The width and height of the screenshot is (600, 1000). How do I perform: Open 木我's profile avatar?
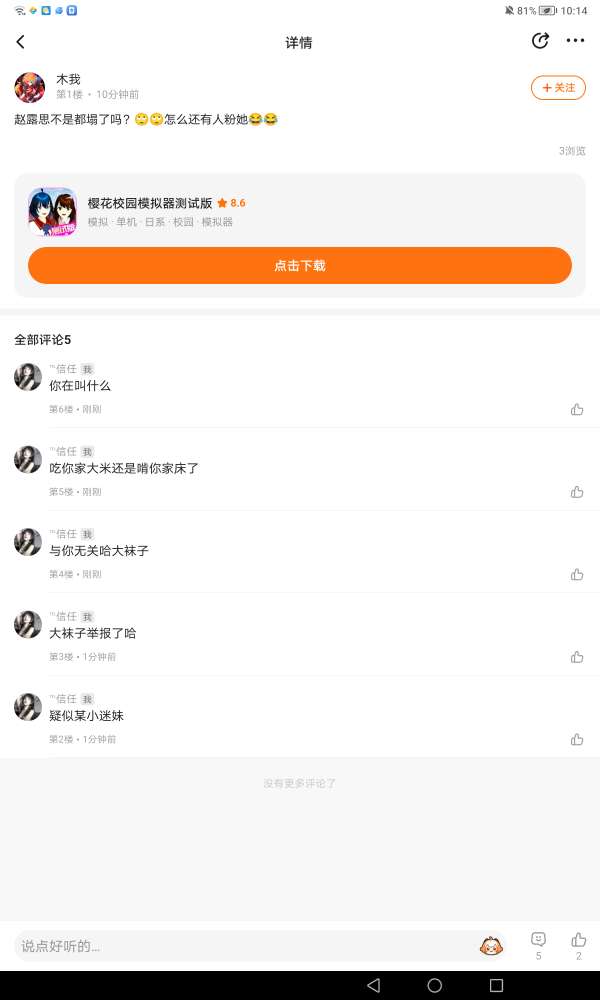pyautogui.click(x=29, y=87)
